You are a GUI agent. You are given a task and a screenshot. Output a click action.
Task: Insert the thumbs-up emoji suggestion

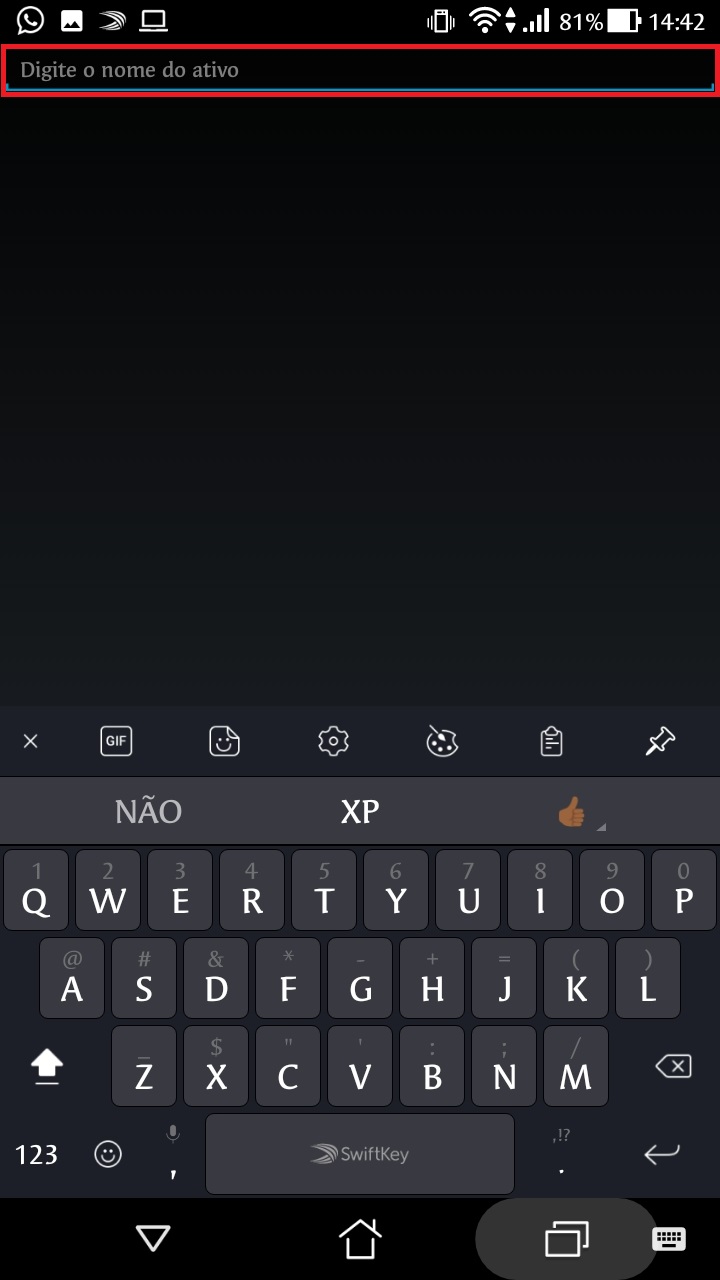(x=572, y=811)
